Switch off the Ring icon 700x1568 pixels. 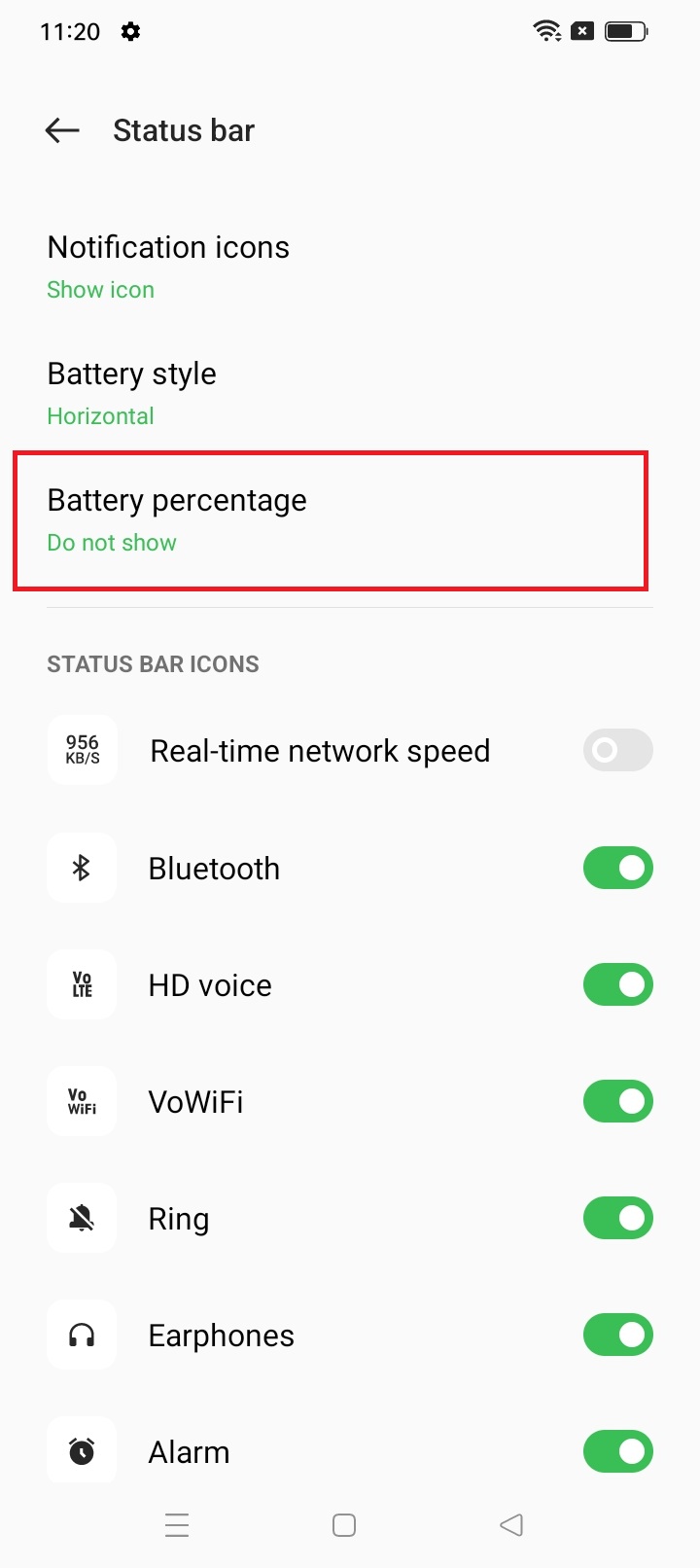coord(617,1218)
